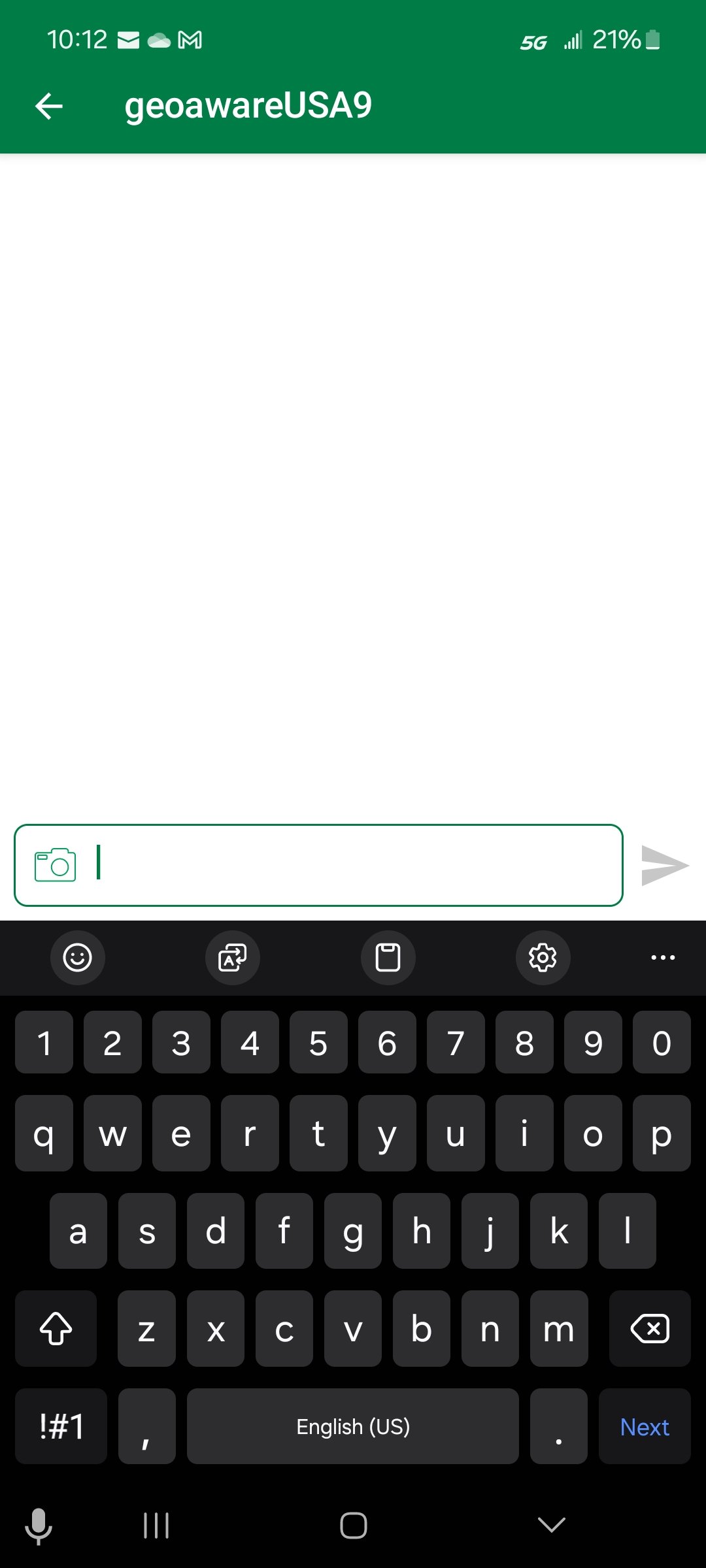The width and height of the screenshot is (706, 1568).
Task: Switch to the symbols keyboard with !#1
Action: tap(61, 1426)
